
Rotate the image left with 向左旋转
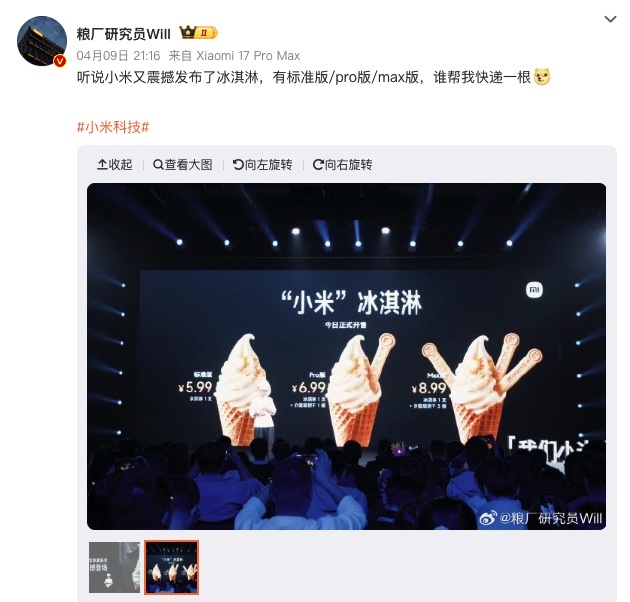pos(262,165)
